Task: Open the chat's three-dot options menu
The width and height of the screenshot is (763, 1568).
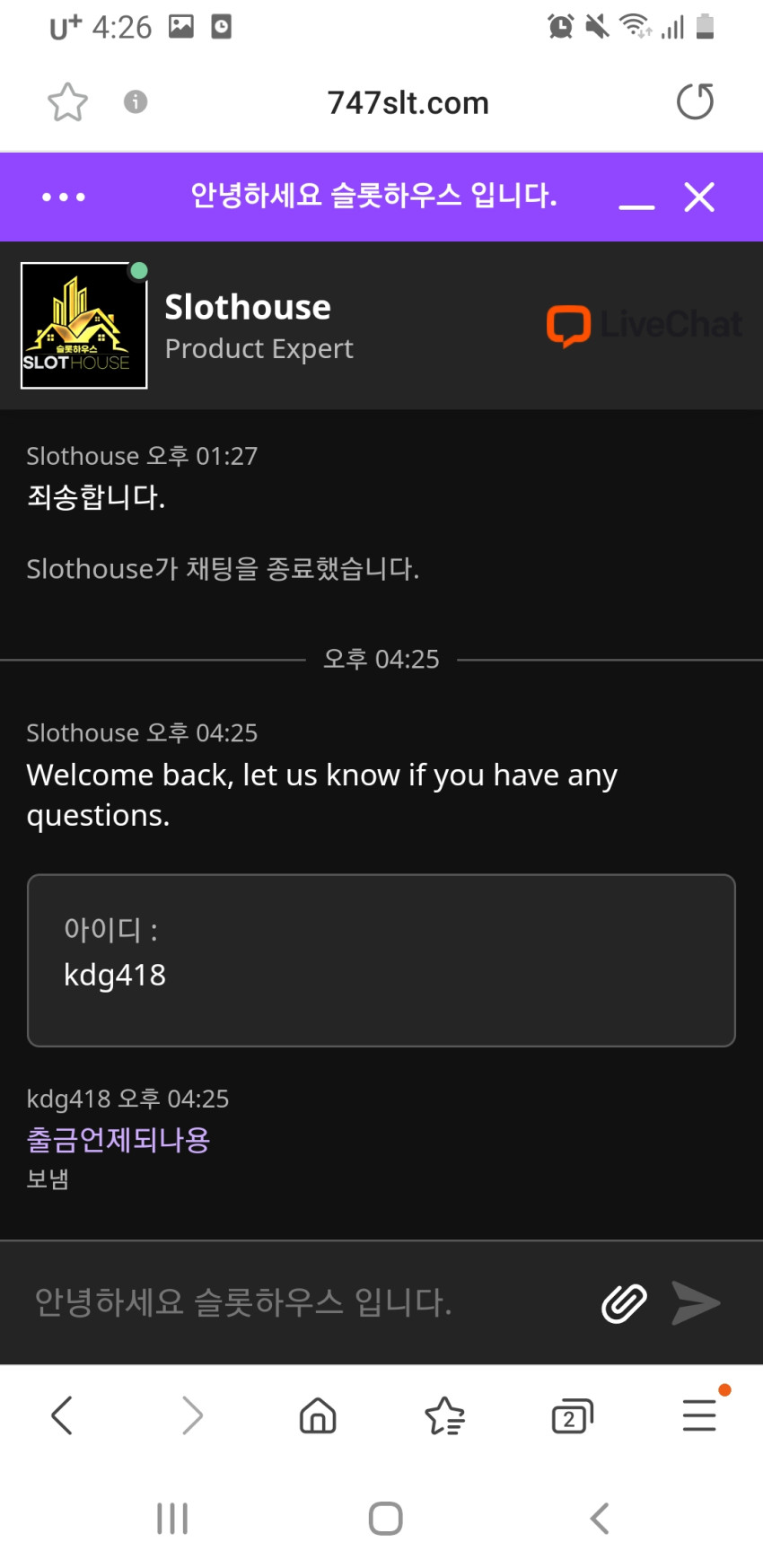Action: pos(64,197)
